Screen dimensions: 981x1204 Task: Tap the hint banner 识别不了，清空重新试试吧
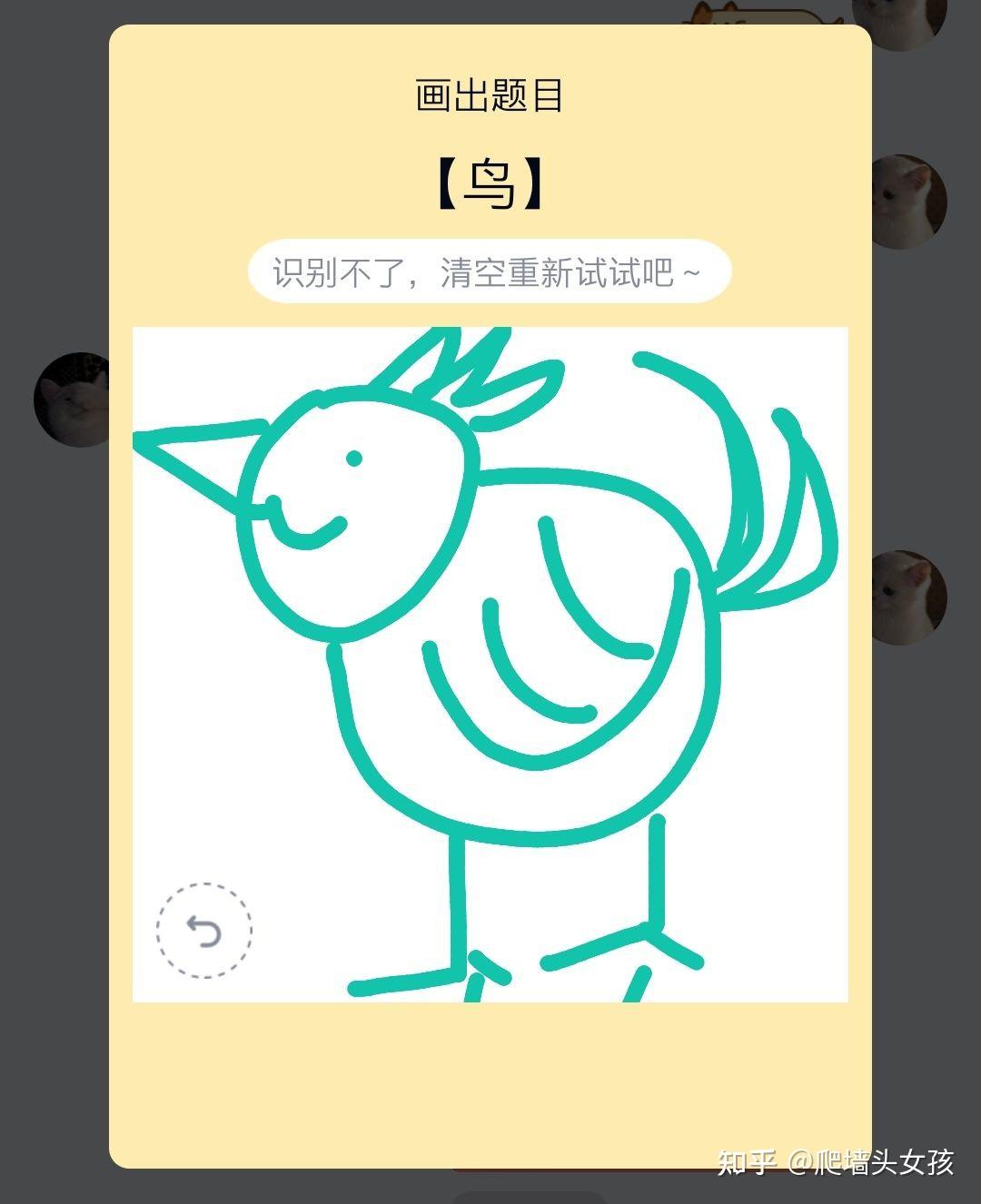click(x=490, y=272)
